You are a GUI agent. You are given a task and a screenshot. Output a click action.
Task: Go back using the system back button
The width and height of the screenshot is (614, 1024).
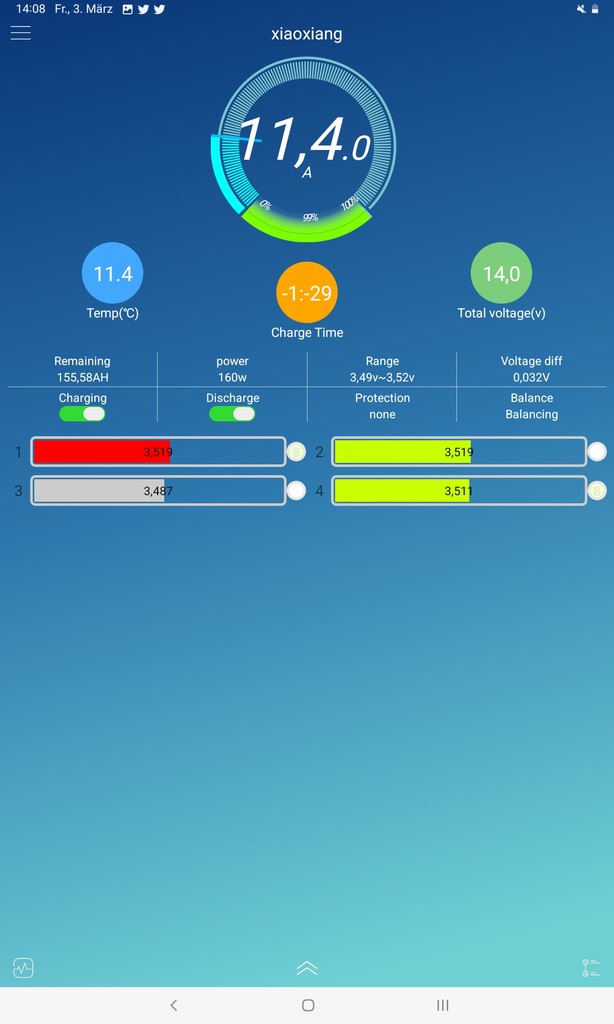(x=173, y=1005)
